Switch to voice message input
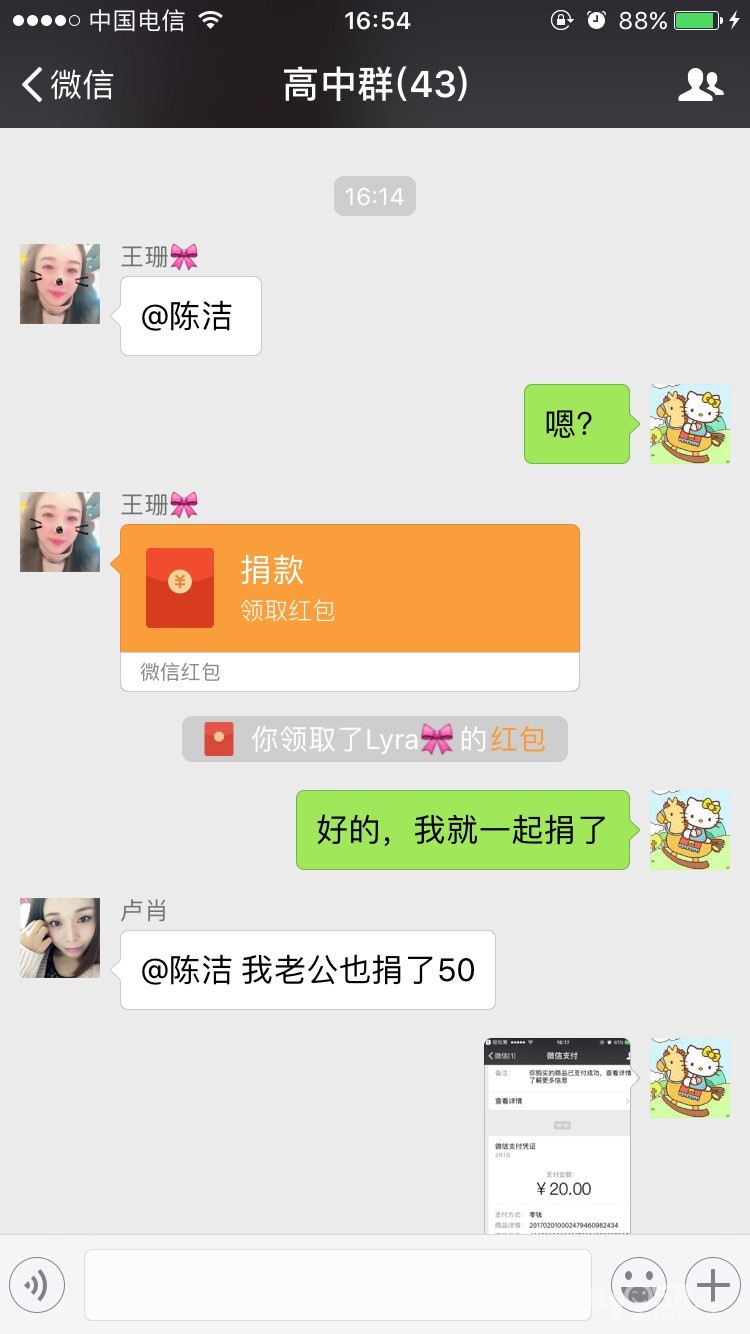This screenshot has height=1334, width=750. (x=37, y=1285)
